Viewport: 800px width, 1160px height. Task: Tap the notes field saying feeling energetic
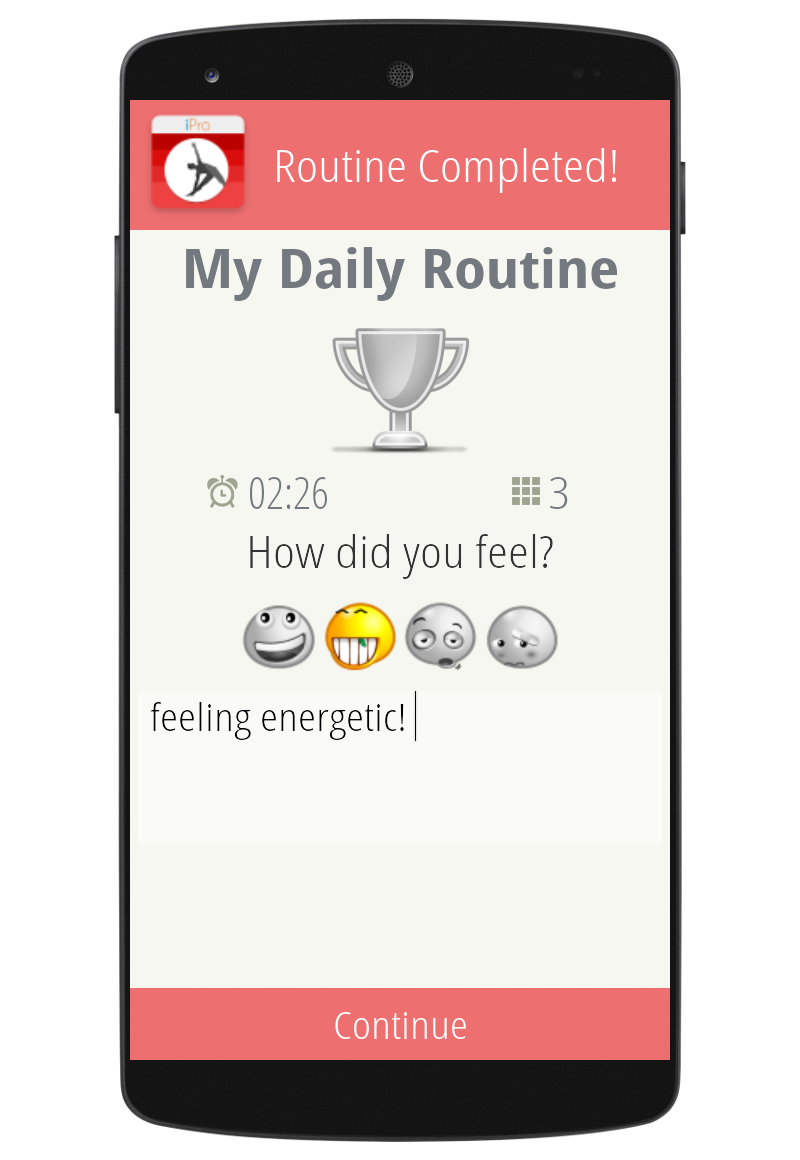[400, 767]
